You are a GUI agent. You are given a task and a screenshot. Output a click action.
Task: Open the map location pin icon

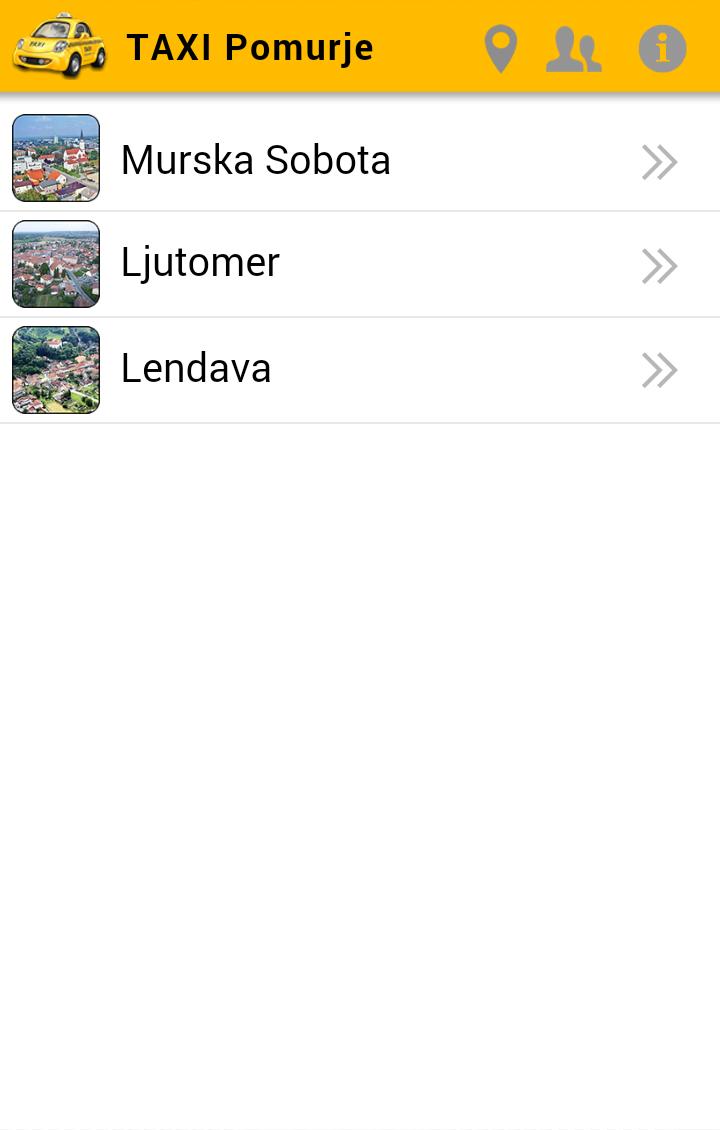500,49
